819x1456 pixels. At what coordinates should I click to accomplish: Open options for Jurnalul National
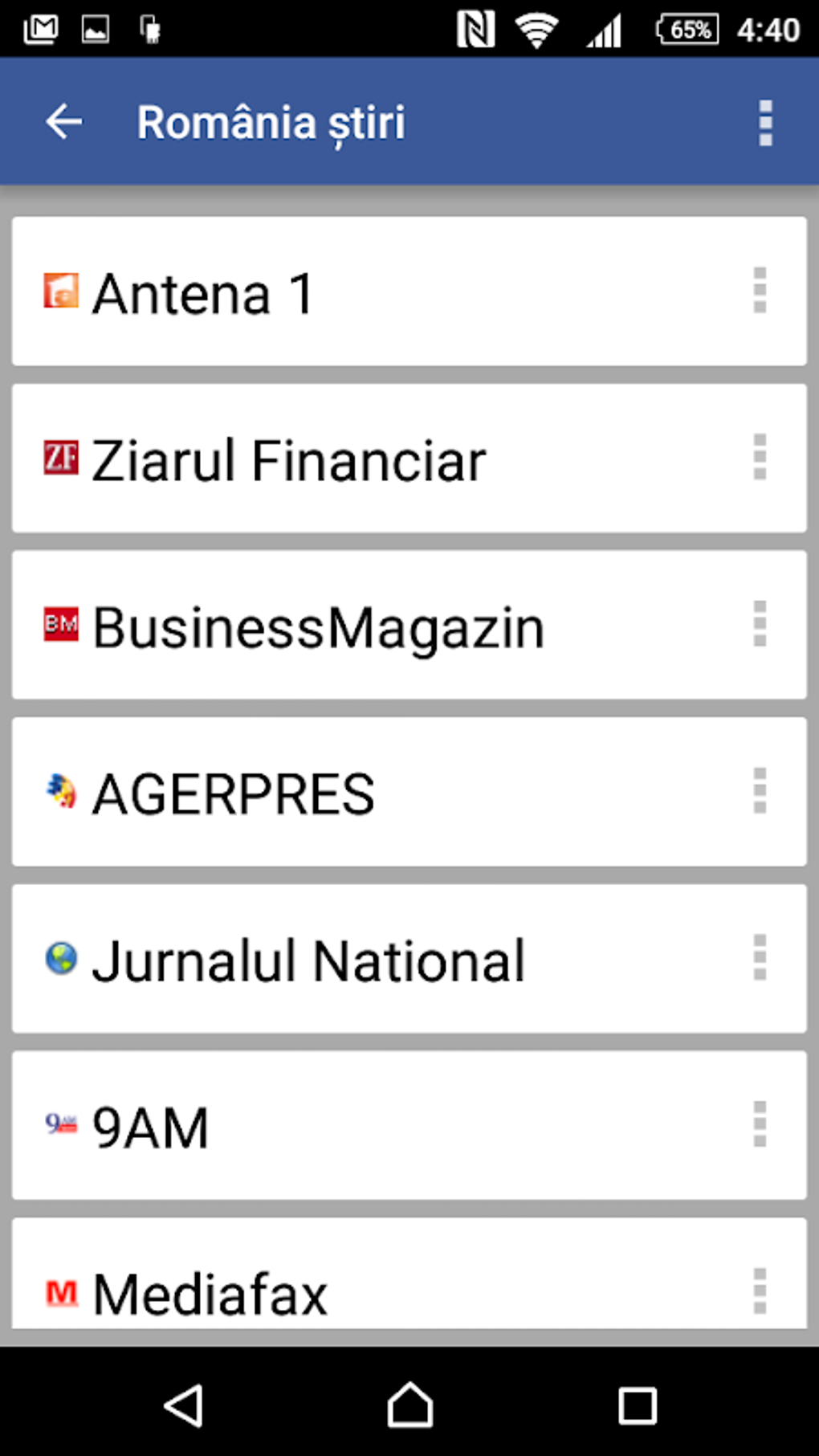(x=760, y=958)
